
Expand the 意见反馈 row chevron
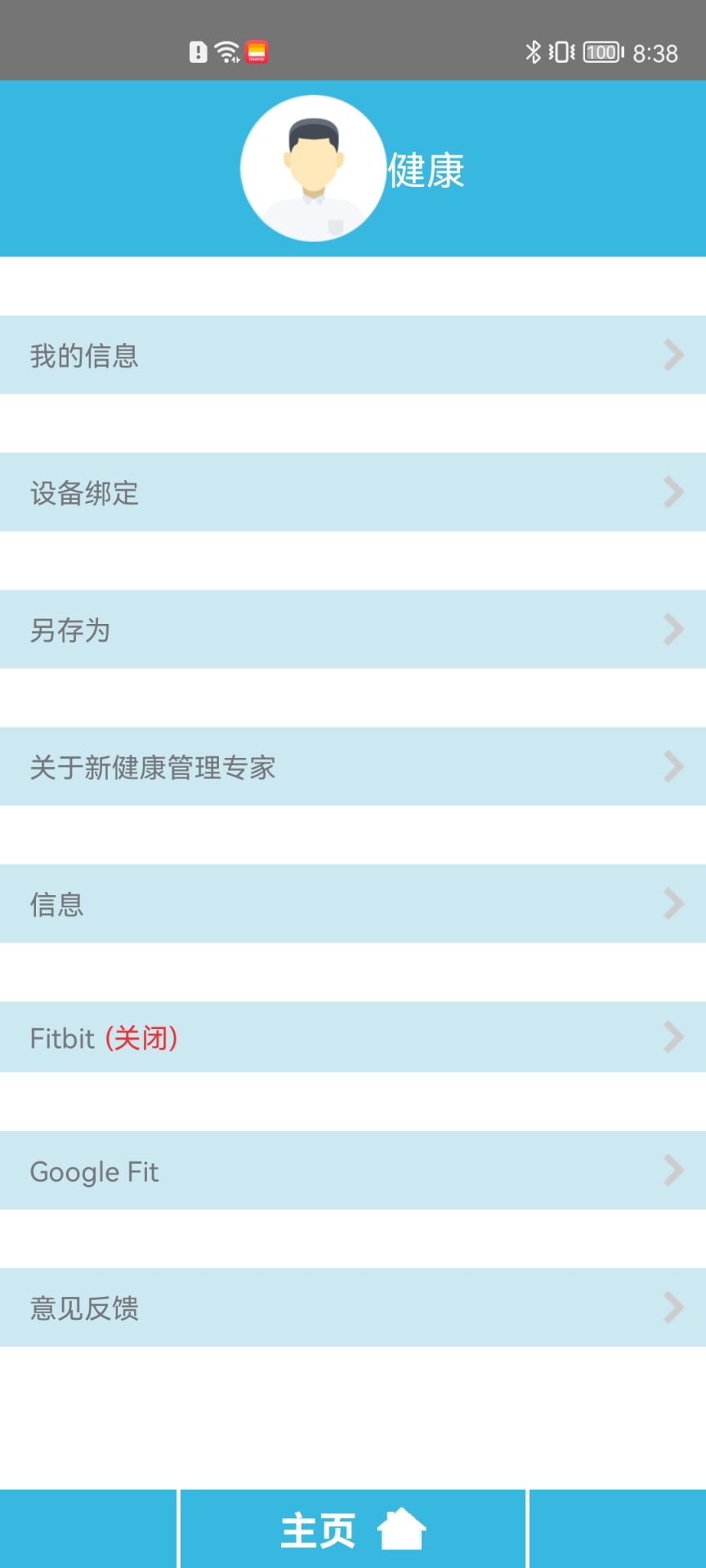[x=672, y=1307]
